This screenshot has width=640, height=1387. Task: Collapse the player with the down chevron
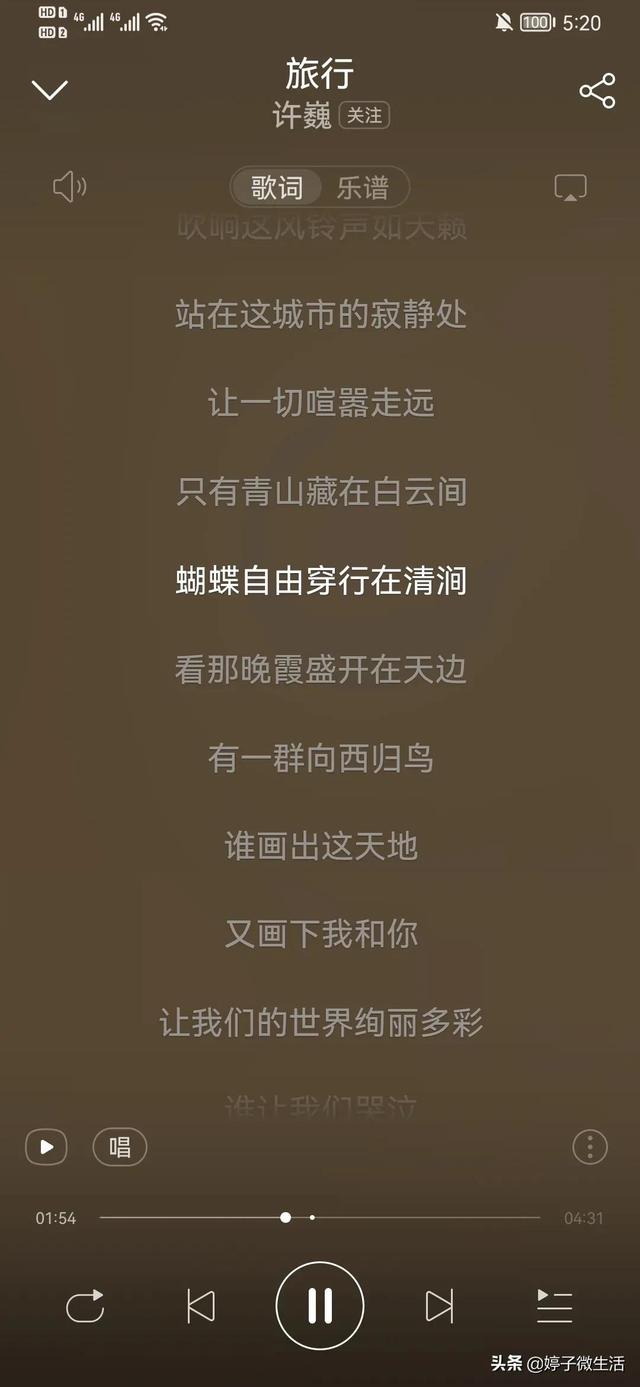[x=49, y=91]
